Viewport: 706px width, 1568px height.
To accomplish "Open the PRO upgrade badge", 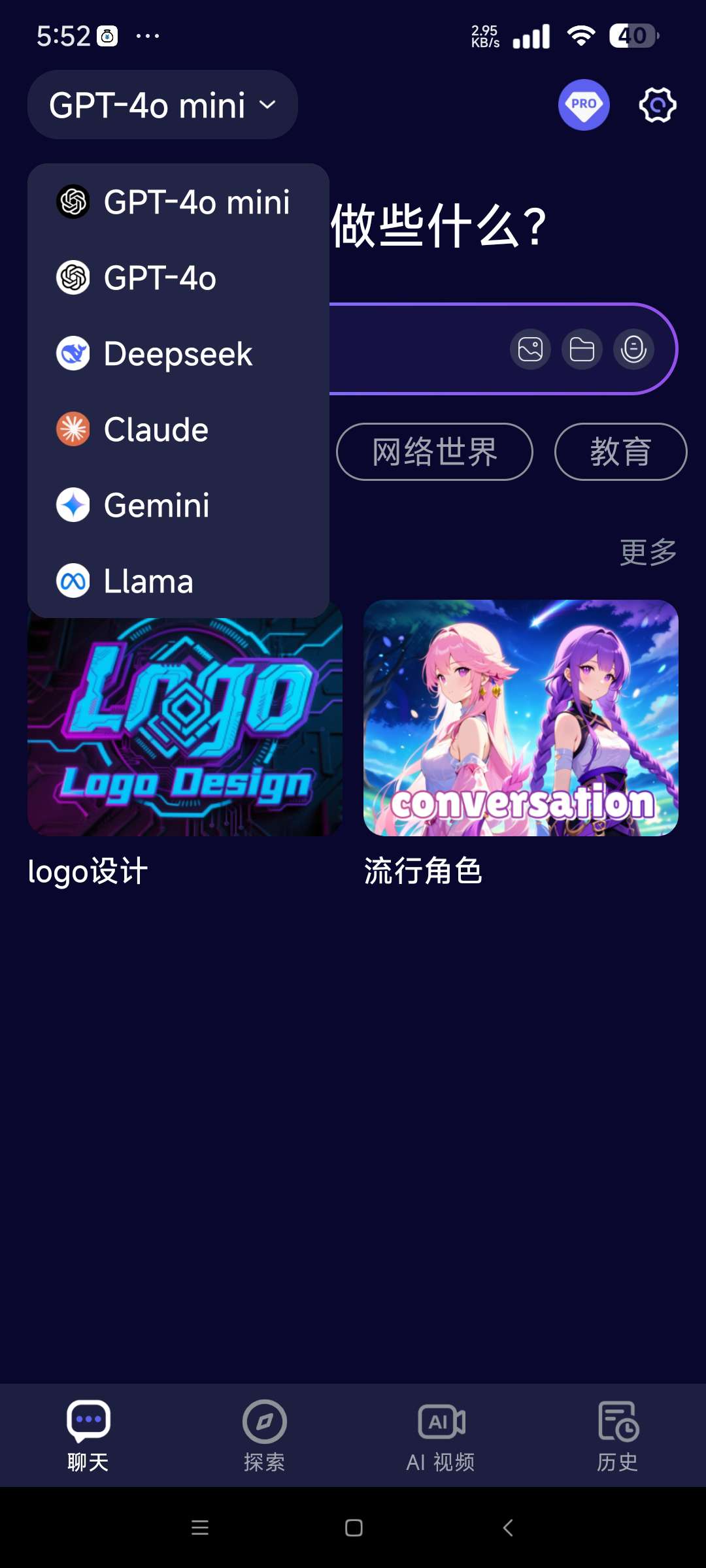I will (x=583, y=105).
